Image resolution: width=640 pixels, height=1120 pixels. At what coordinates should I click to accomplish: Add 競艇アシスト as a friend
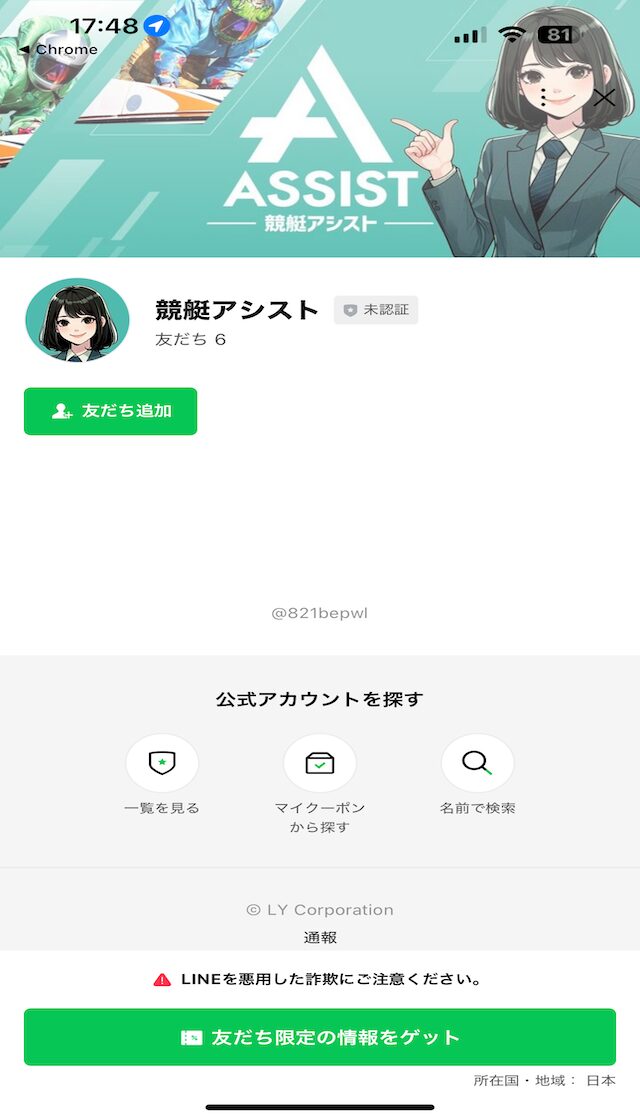[111, 411]
